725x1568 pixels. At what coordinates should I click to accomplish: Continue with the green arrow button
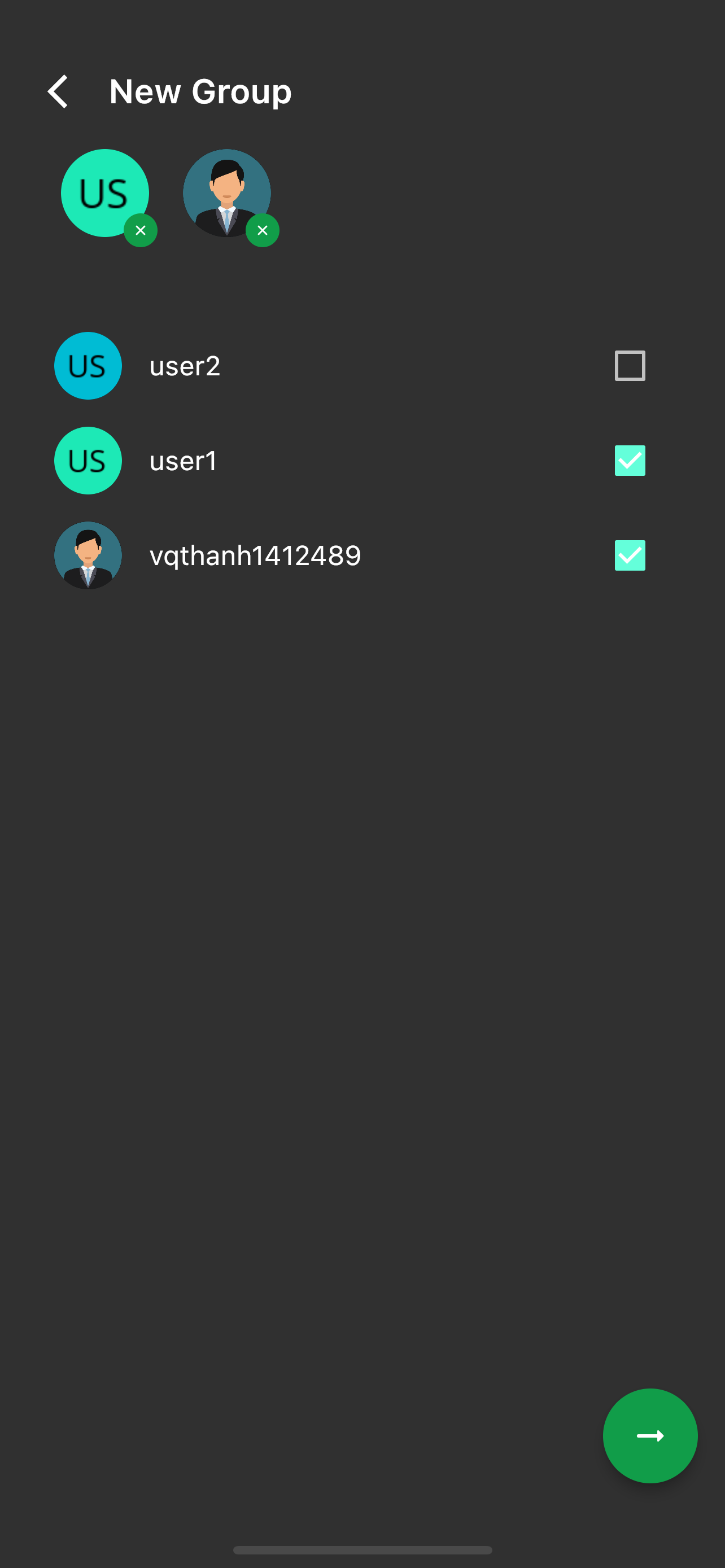(x=649, y=1435)
